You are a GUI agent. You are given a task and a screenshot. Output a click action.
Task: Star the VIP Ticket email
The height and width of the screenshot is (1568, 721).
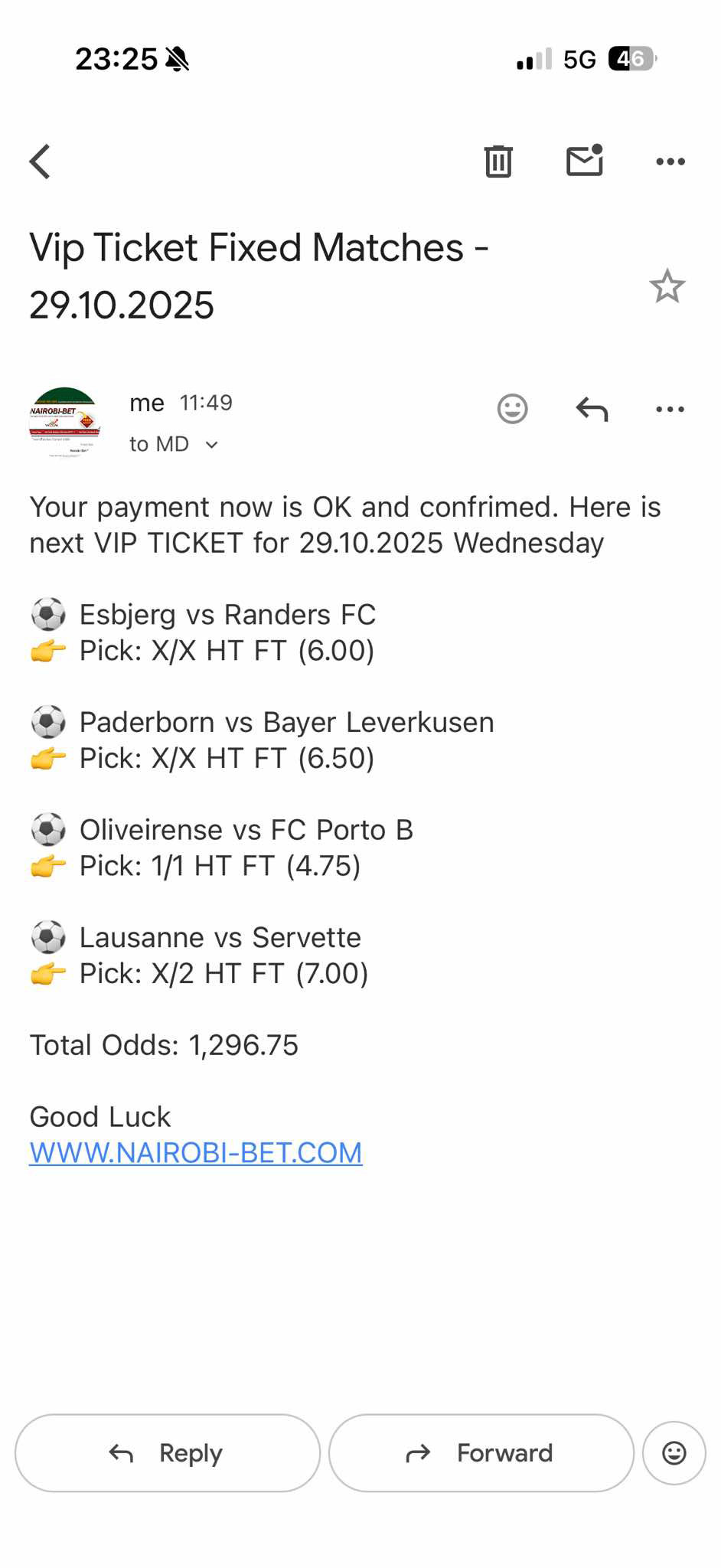667,286
